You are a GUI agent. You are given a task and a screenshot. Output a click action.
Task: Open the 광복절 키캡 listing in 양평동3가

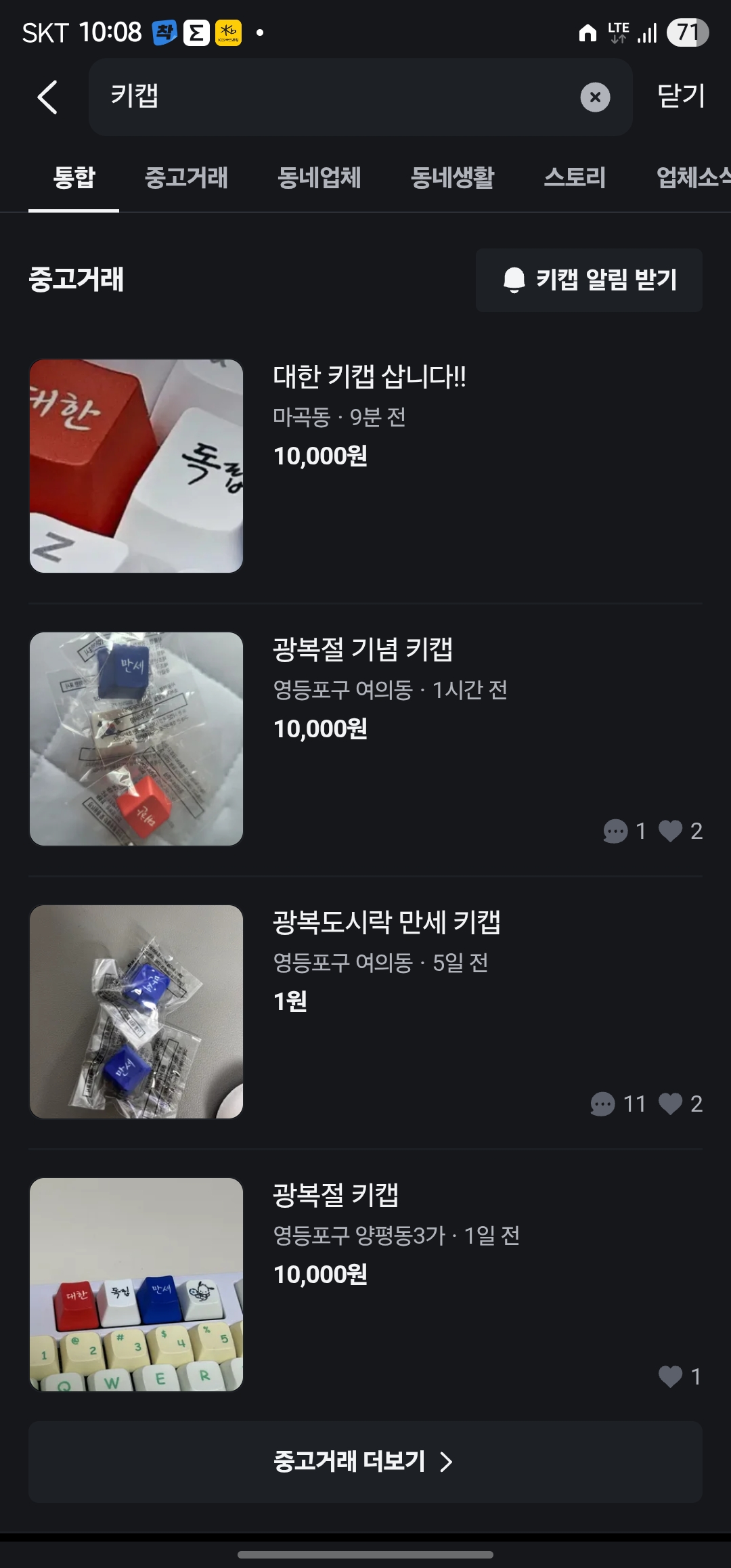[x=336, y=1196]
